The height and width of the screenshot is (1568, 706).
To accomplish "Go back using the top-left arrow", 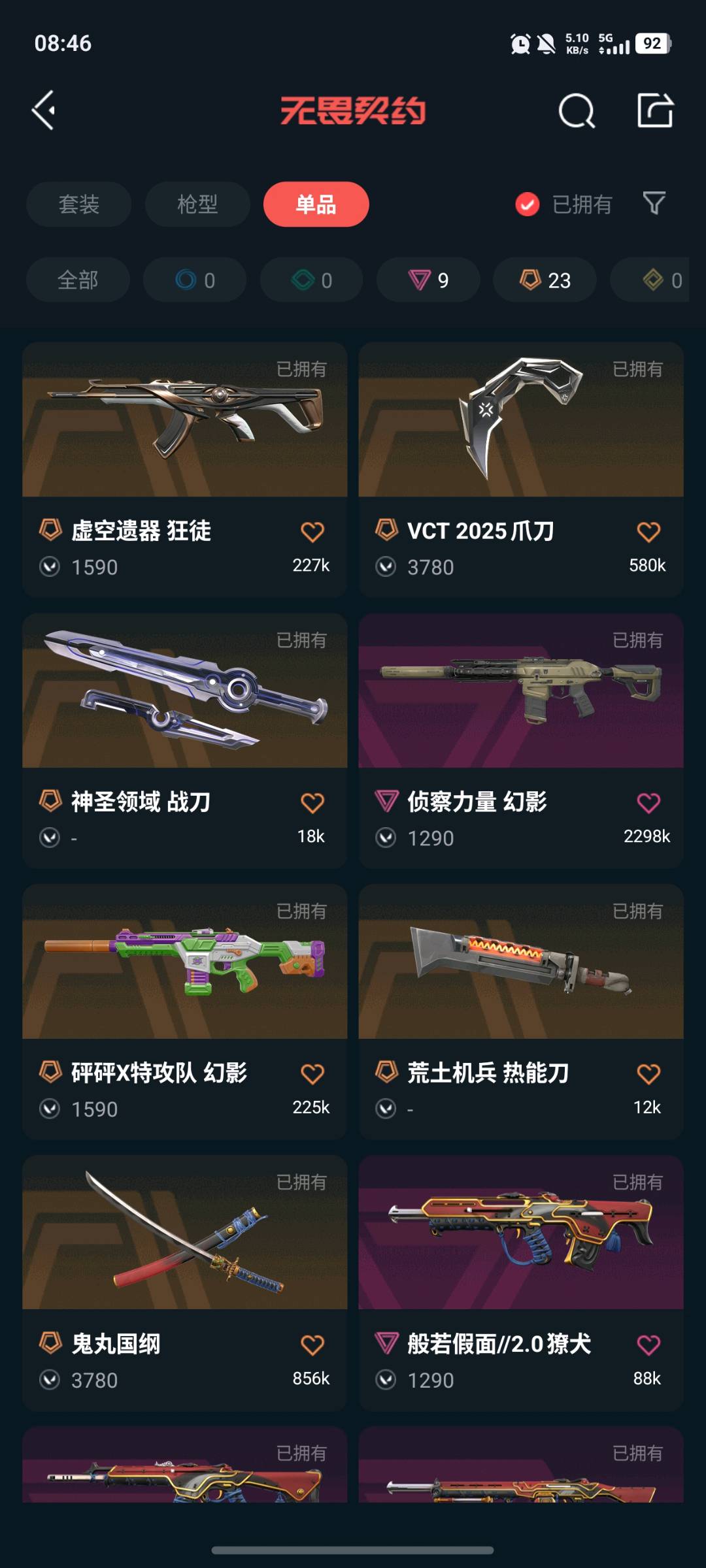I will (44, 110).
